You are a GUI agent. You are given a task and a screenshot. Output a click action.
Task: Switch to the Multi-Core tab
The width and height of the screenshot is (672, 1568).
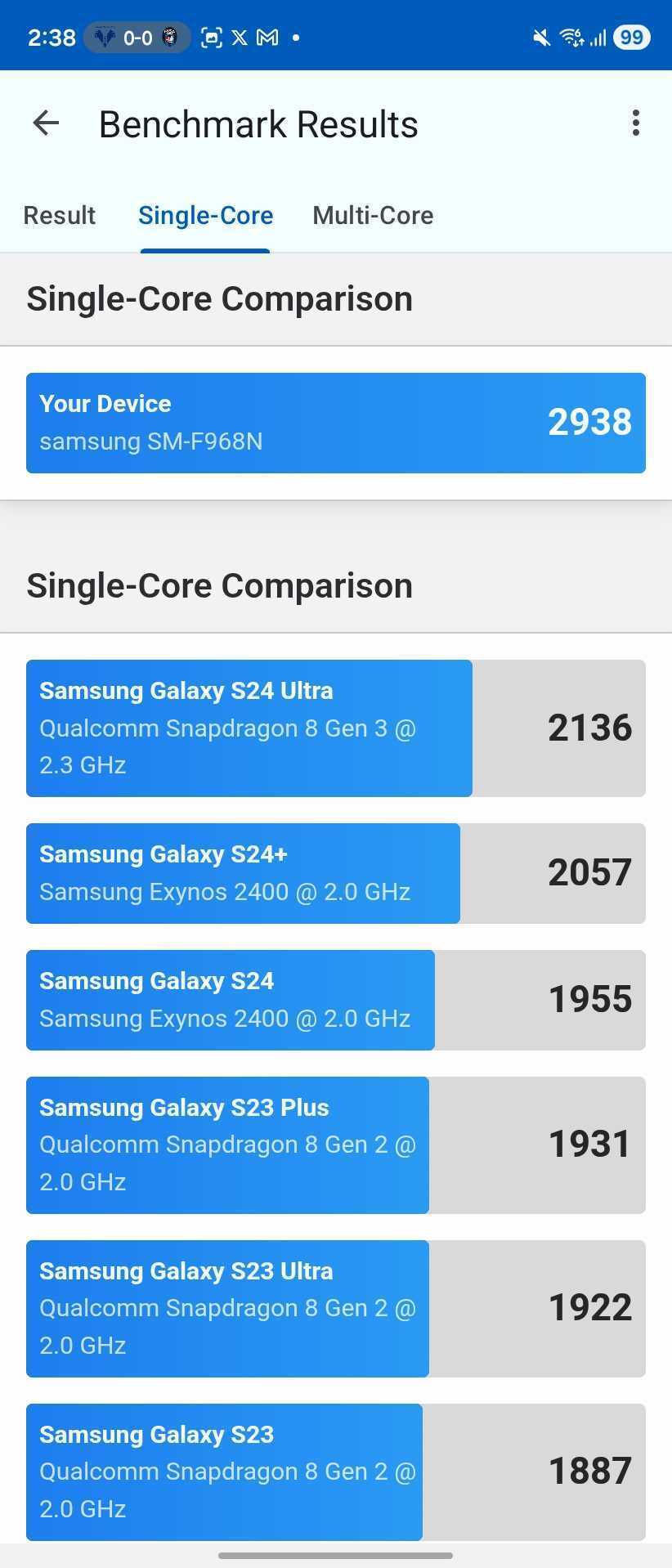tap(373, 215)
